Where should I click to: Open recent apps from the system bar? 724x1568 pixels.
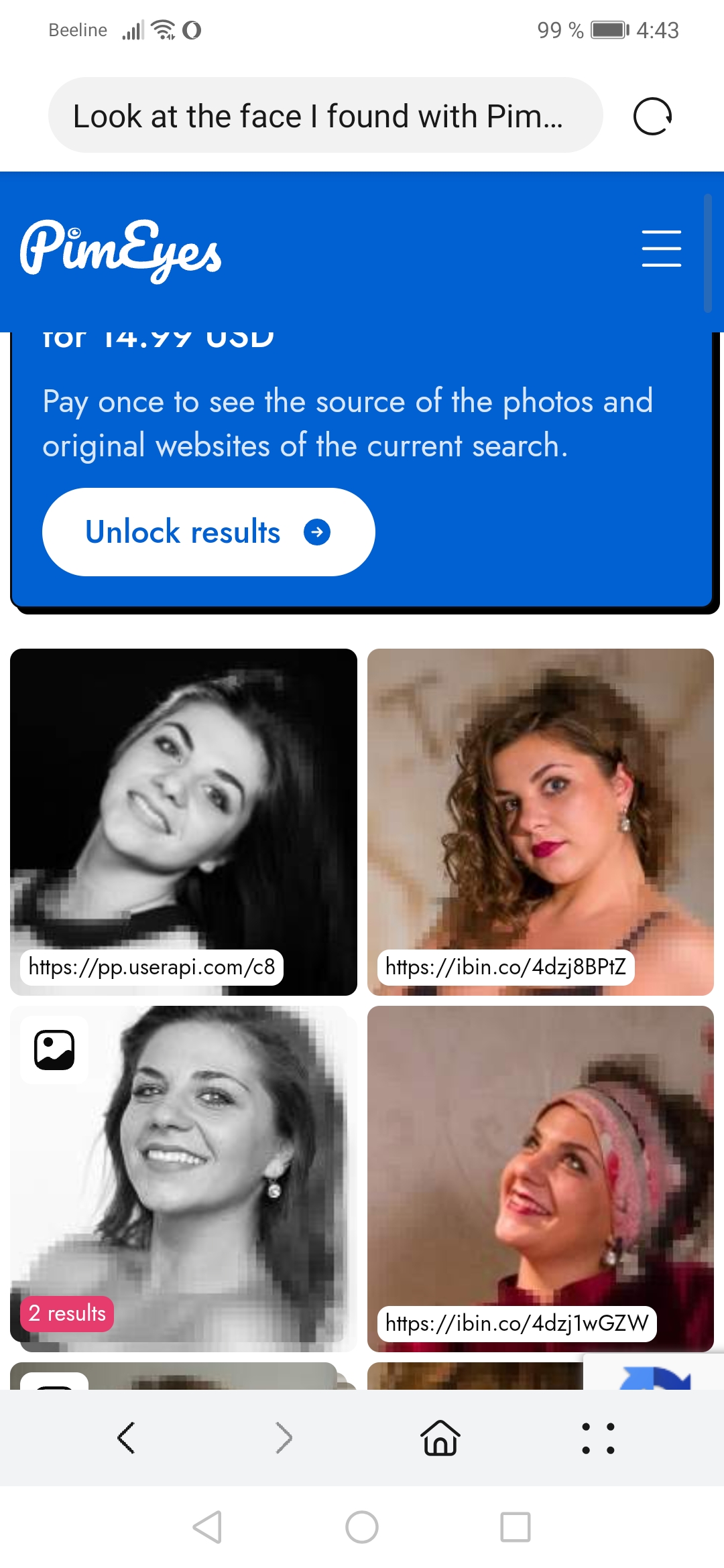(x=516, y=1527)
